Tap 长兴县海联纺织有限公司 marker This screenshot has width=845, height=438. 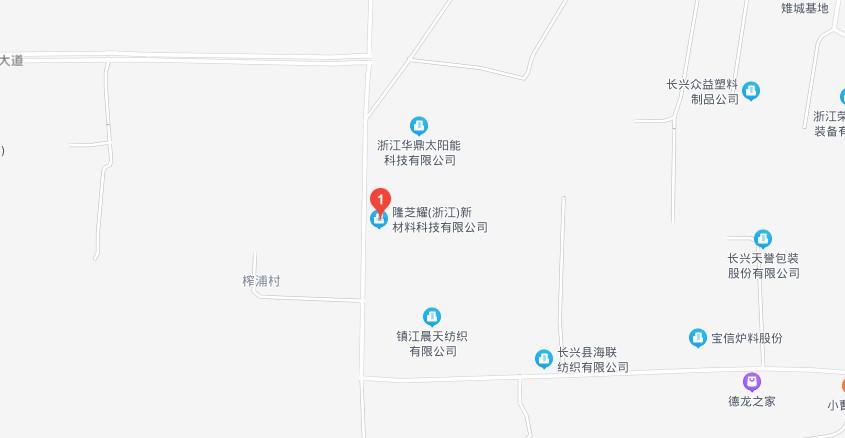click(x=543, y=358)
